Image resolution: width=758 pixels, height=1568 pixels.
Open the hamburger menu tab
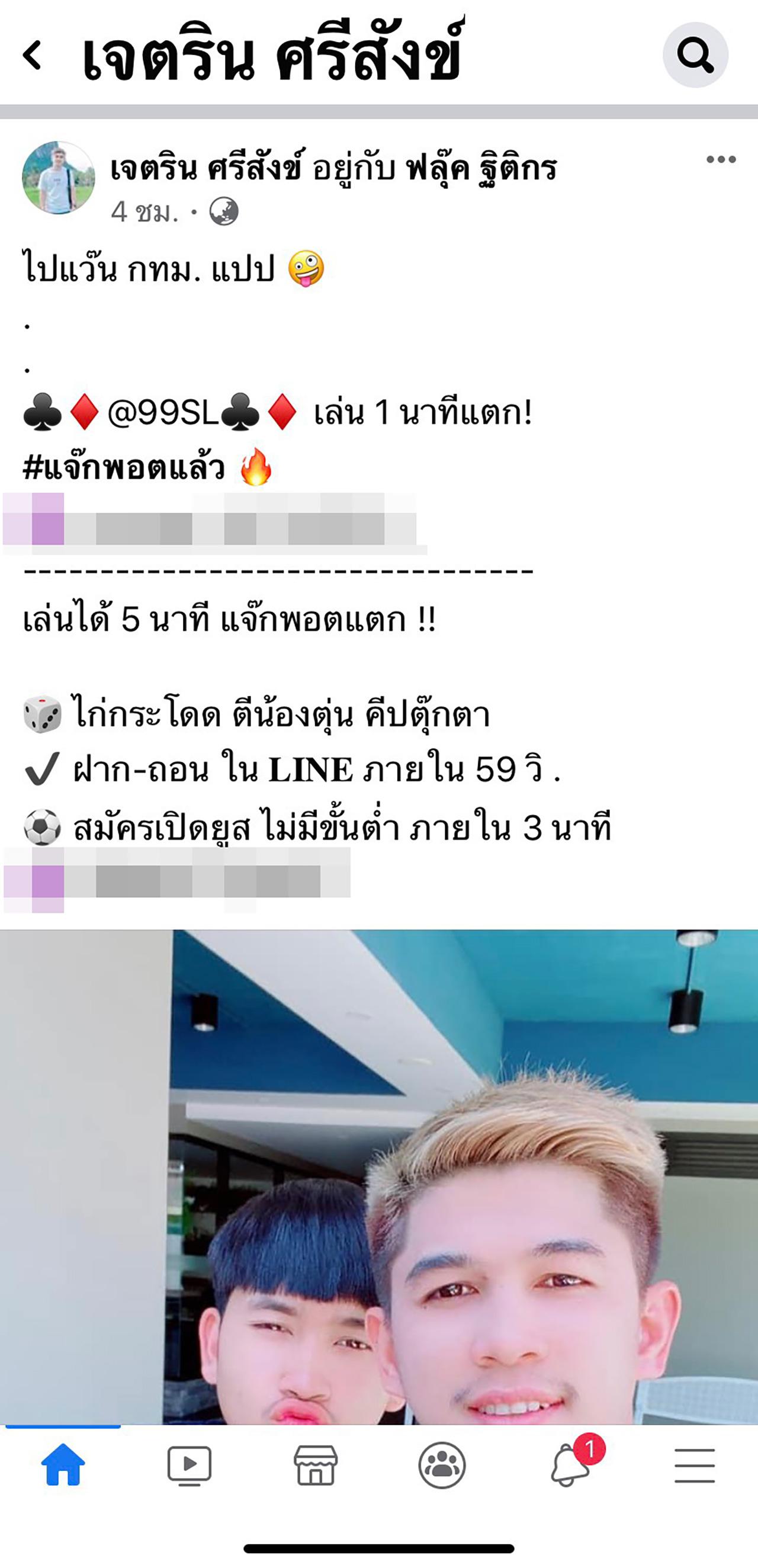tap(694, 1466)
